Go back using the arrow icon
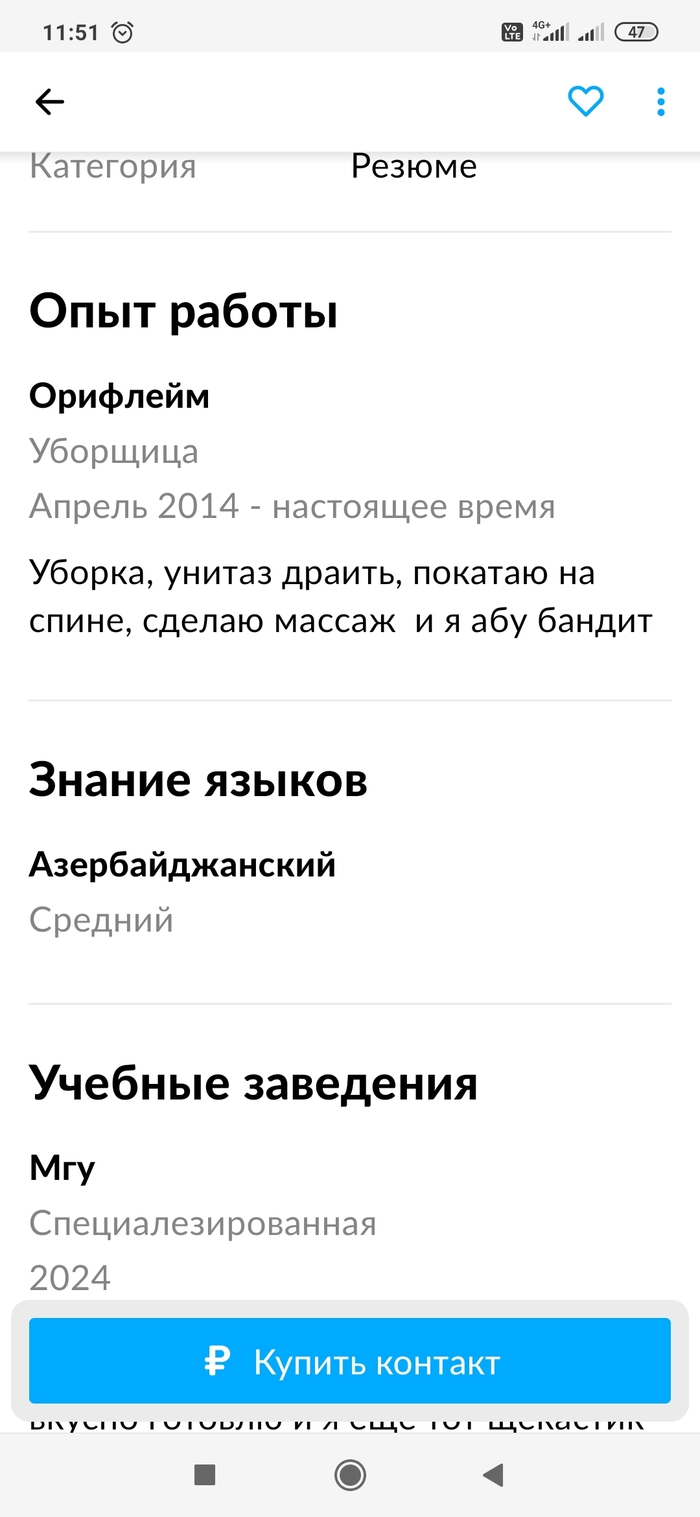The height and width of the screenshot is (1517, 700). 49,101
